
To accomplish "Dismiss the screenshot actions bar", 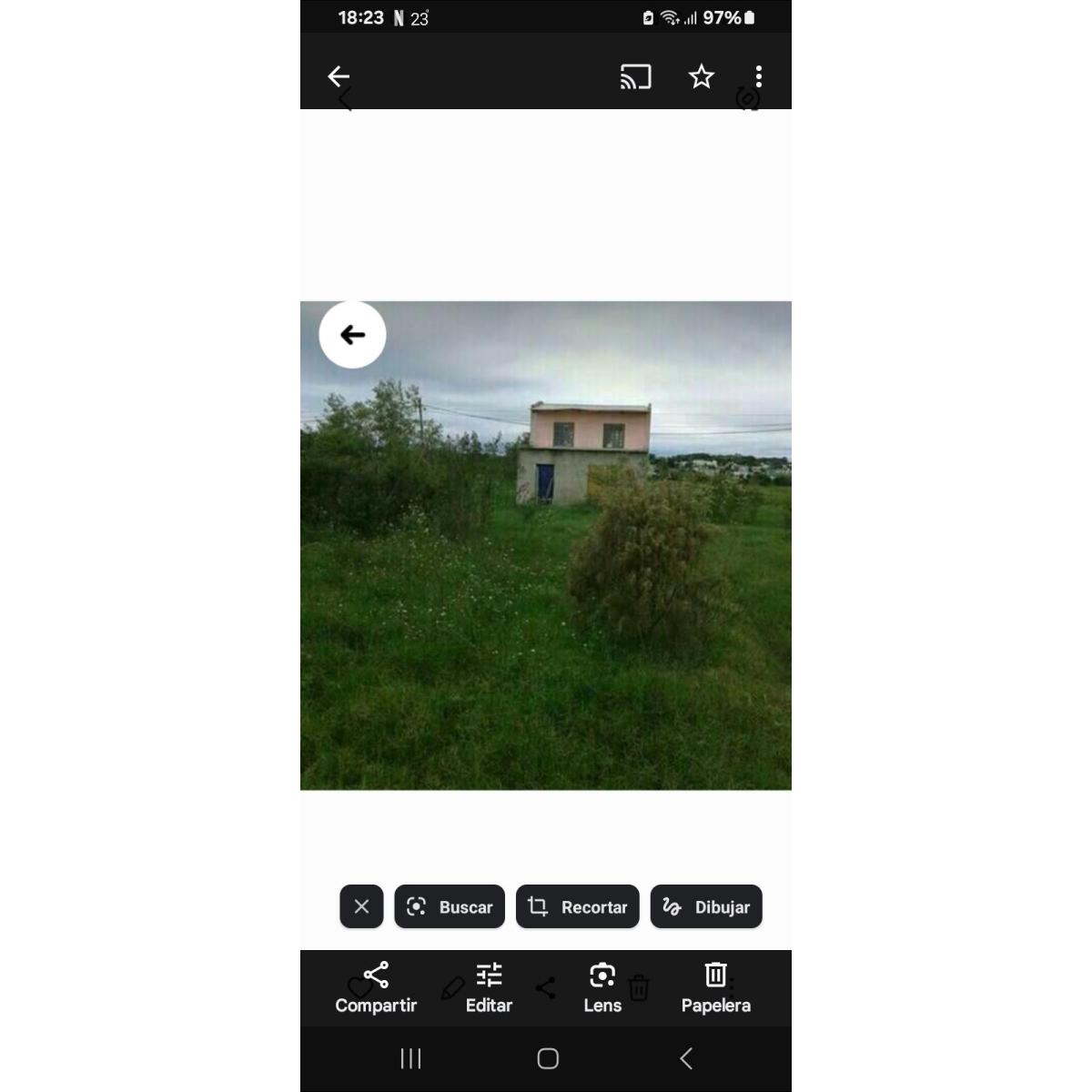I will click(361, 906).
